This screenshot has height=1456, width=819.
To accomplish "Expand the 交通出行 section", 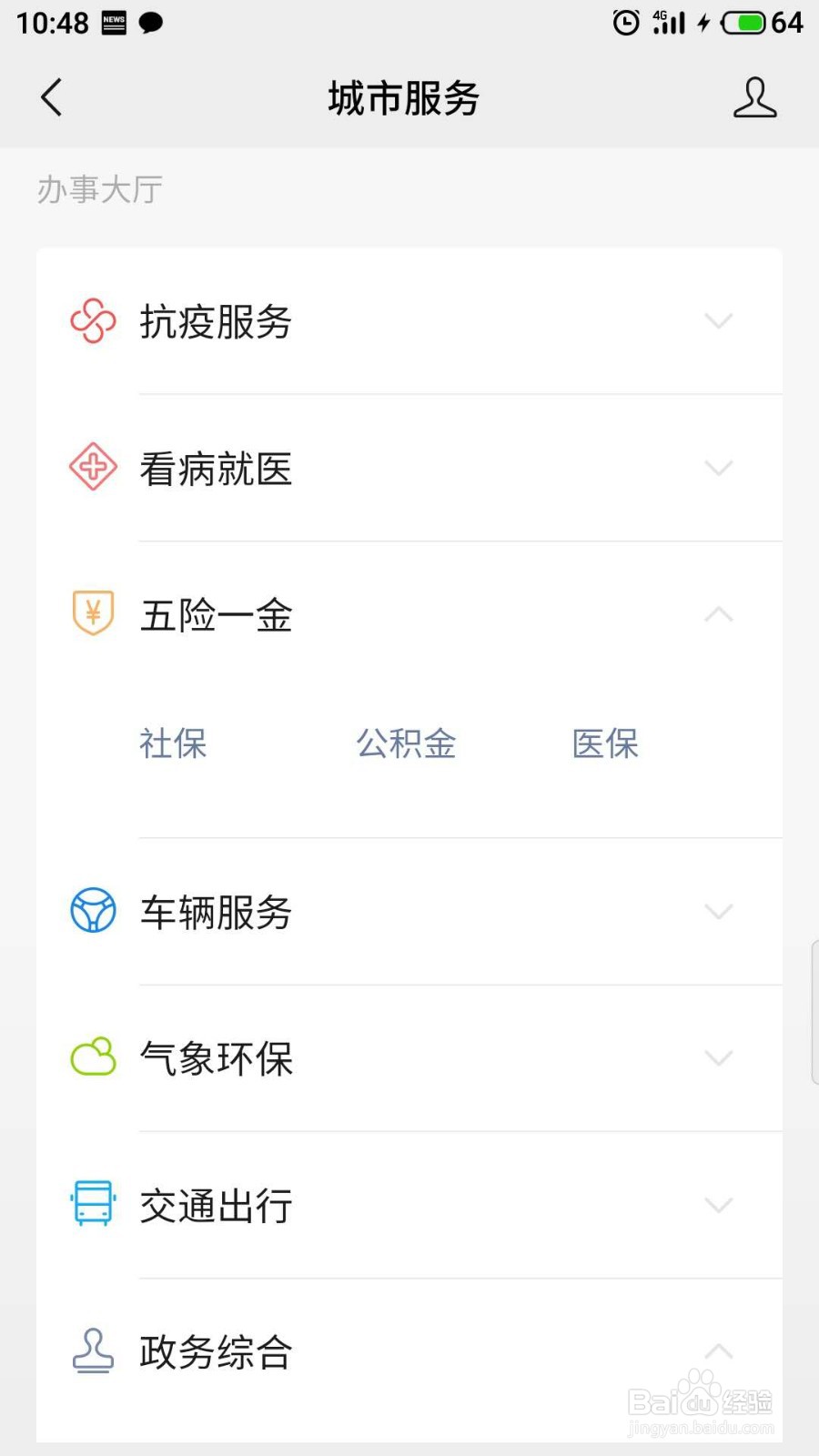I will tap(409, 1206).
